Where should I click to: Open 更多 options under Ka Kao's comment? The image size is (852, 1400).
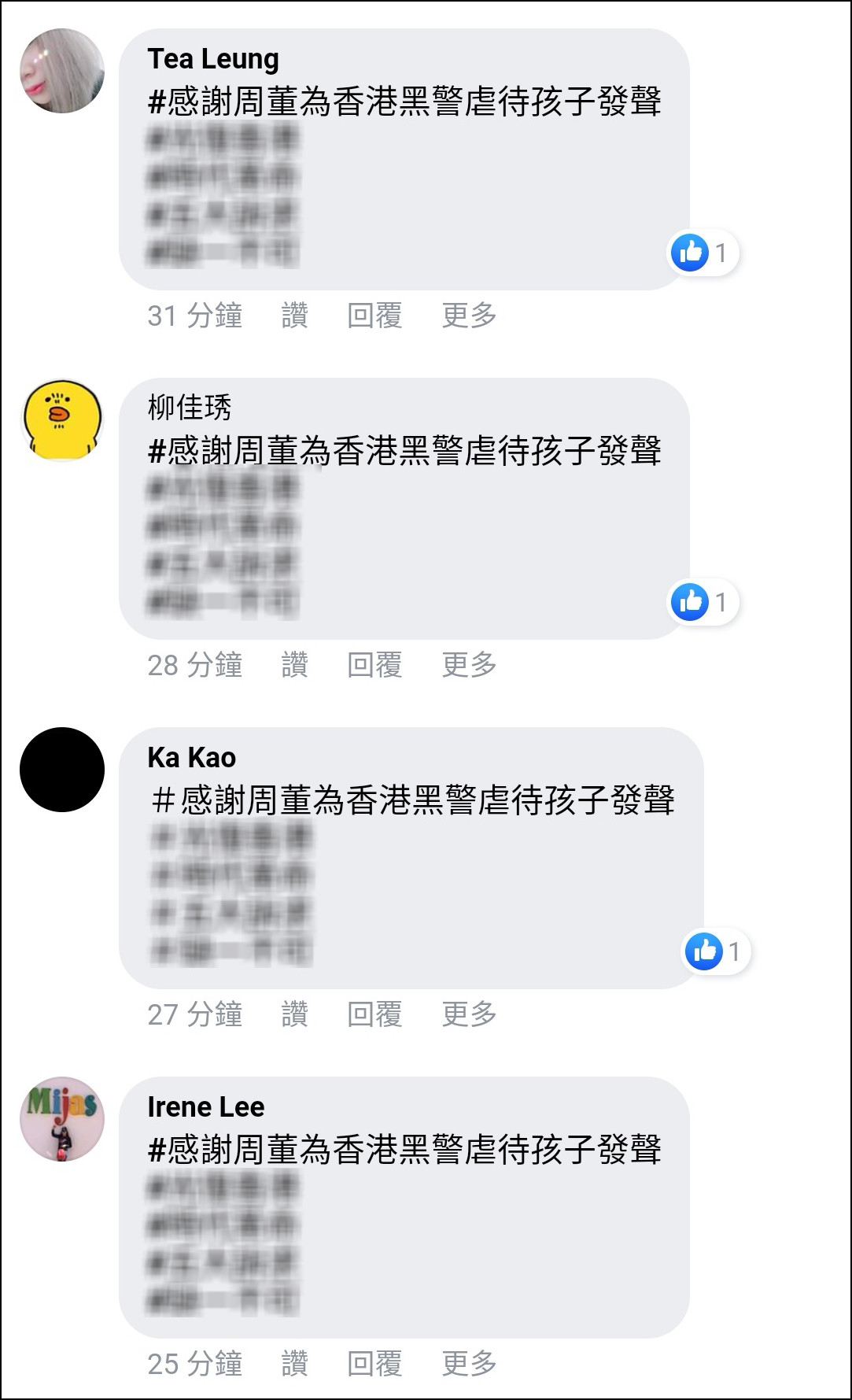pyautogui.click(x=470, y=1014)
